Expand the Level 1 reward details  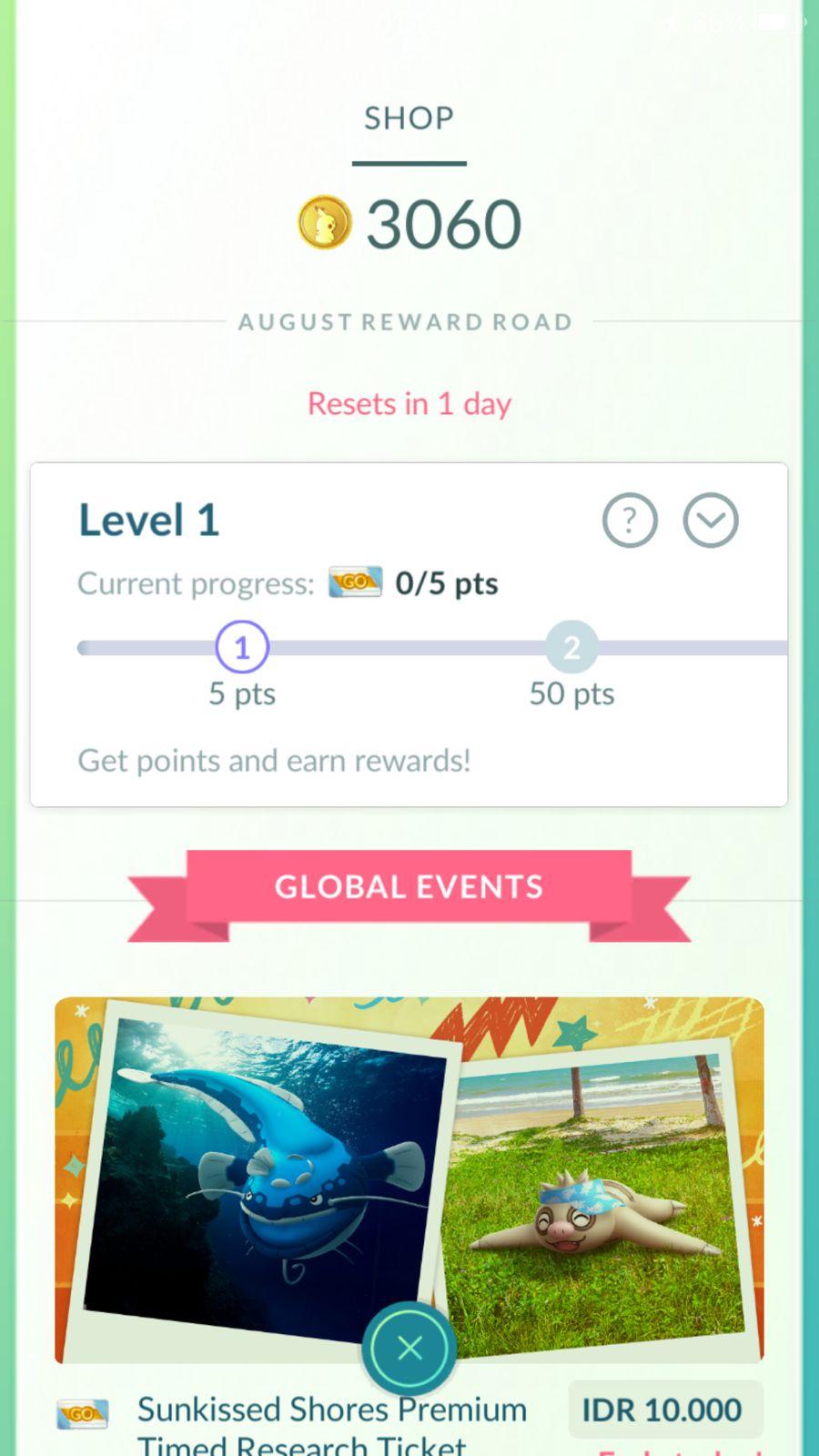click(711, 521)
